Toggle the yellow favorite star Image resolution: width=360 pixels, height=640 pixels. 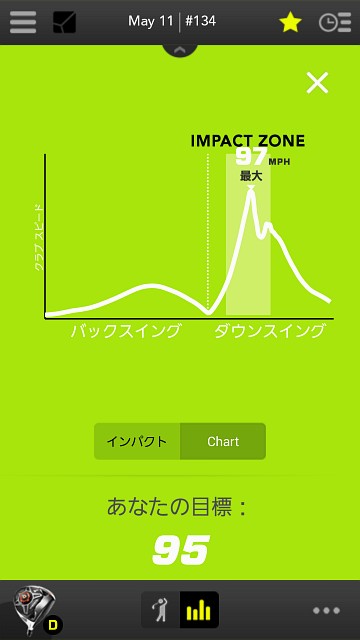[290, 22]
